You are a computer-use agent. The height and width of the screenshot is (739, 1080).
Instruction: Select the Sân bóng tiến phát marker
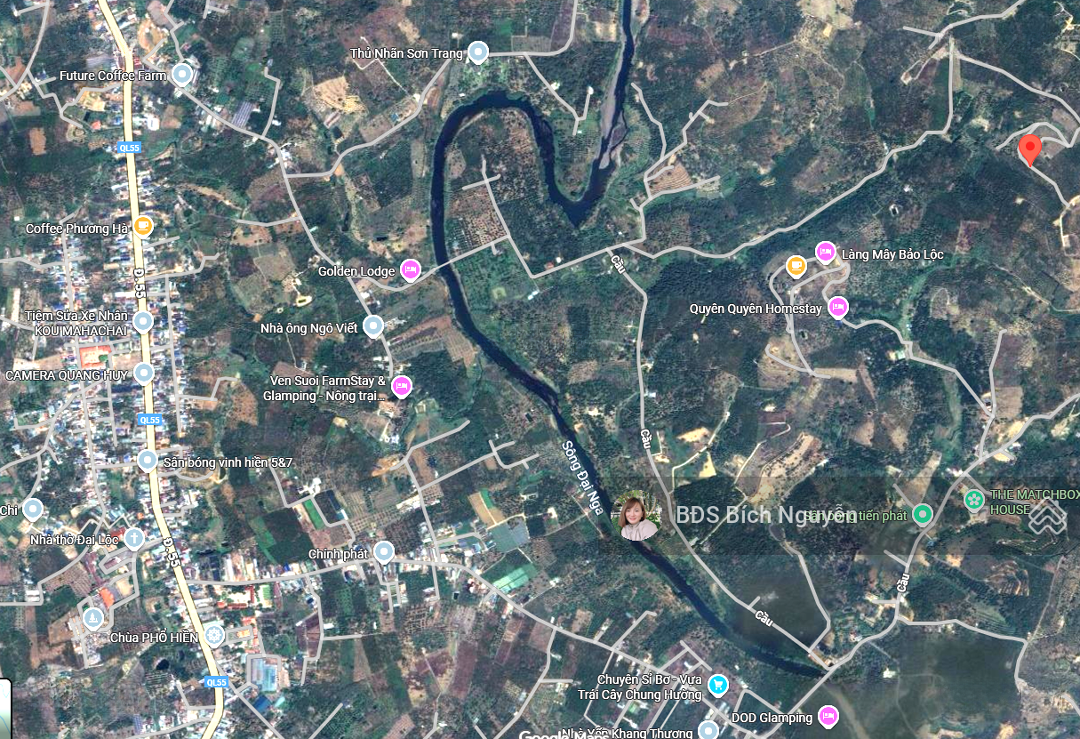[x=922, y=514]
